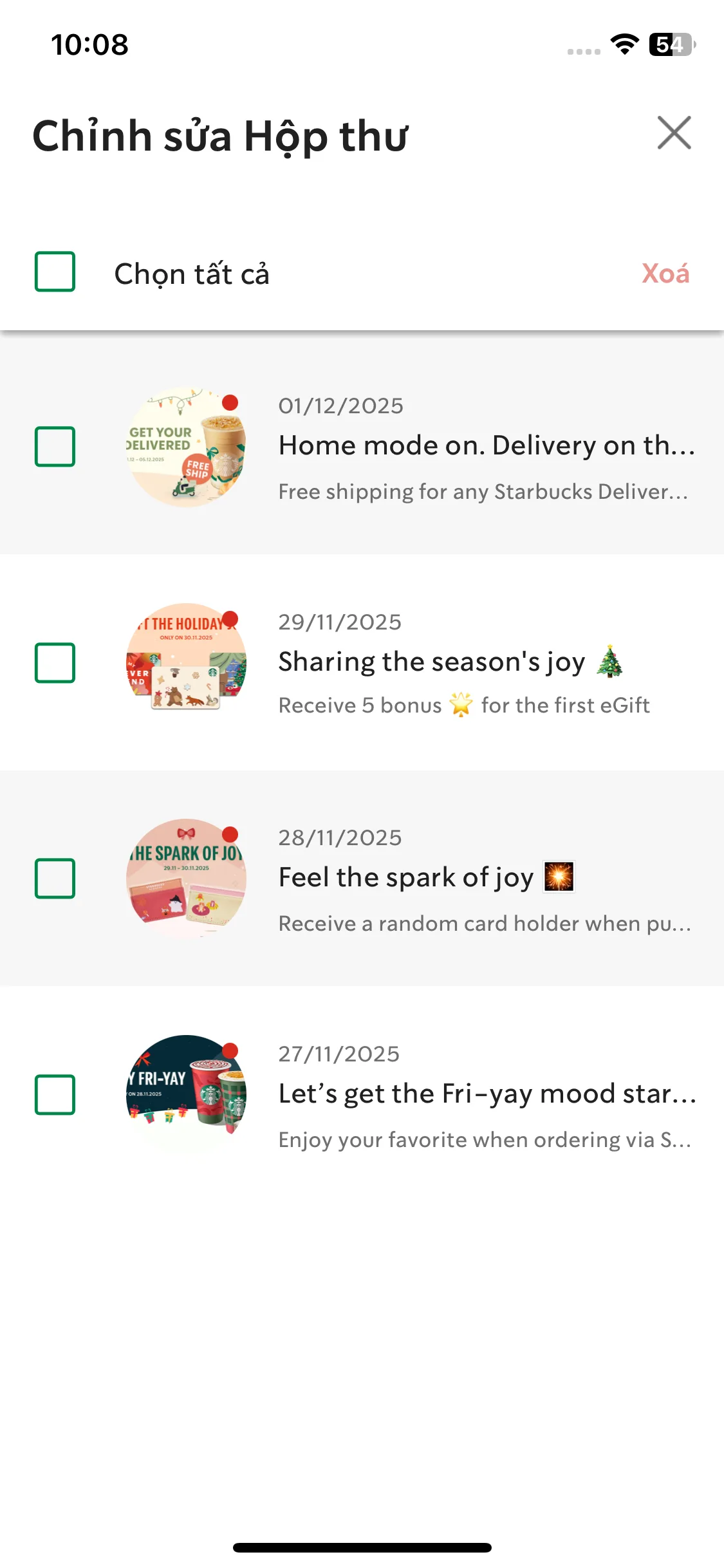Select the Sharing the season's joy checkbox
Screen dimensions: 724x1568
[x=55, y=662]
